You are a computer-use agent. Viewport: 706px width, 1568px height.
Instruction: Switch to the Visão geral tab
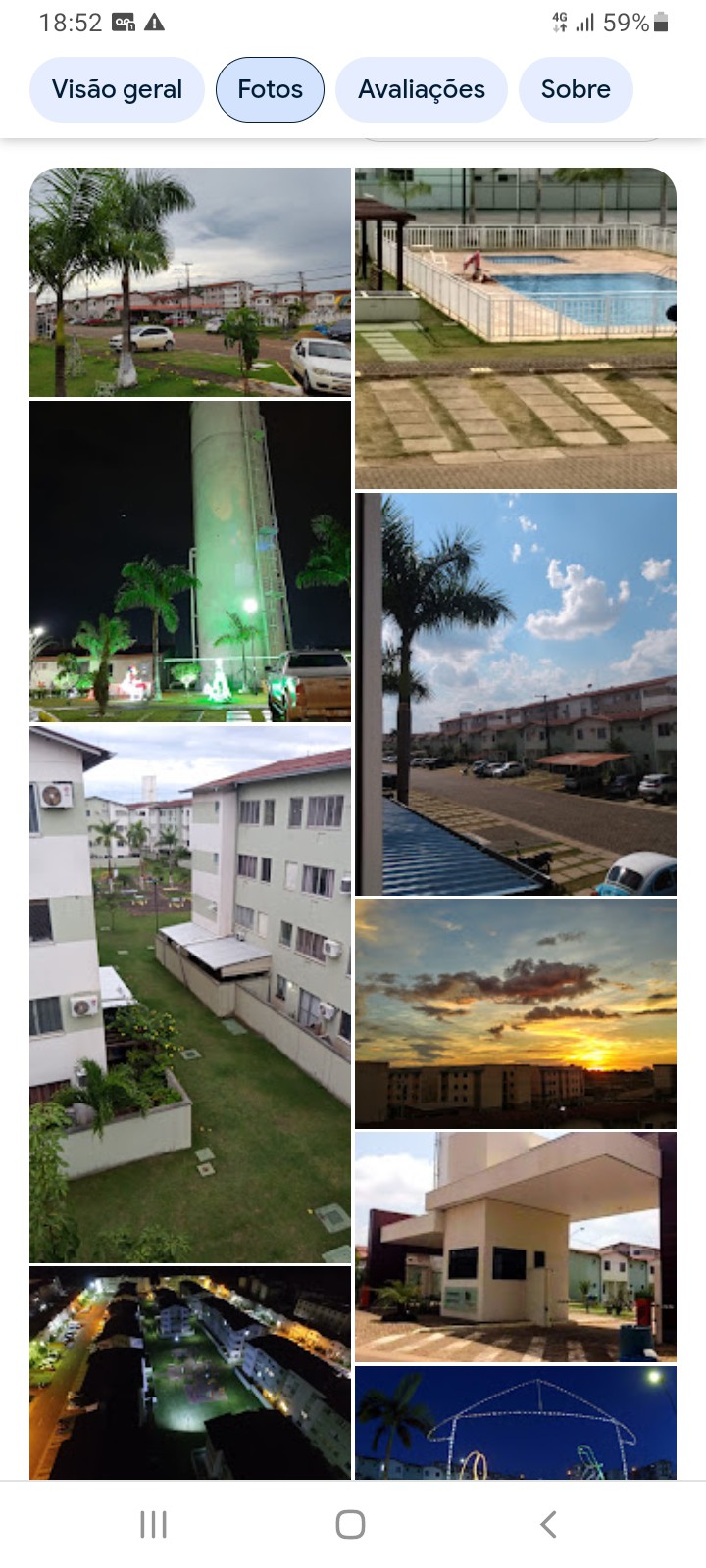coord(117,89)
